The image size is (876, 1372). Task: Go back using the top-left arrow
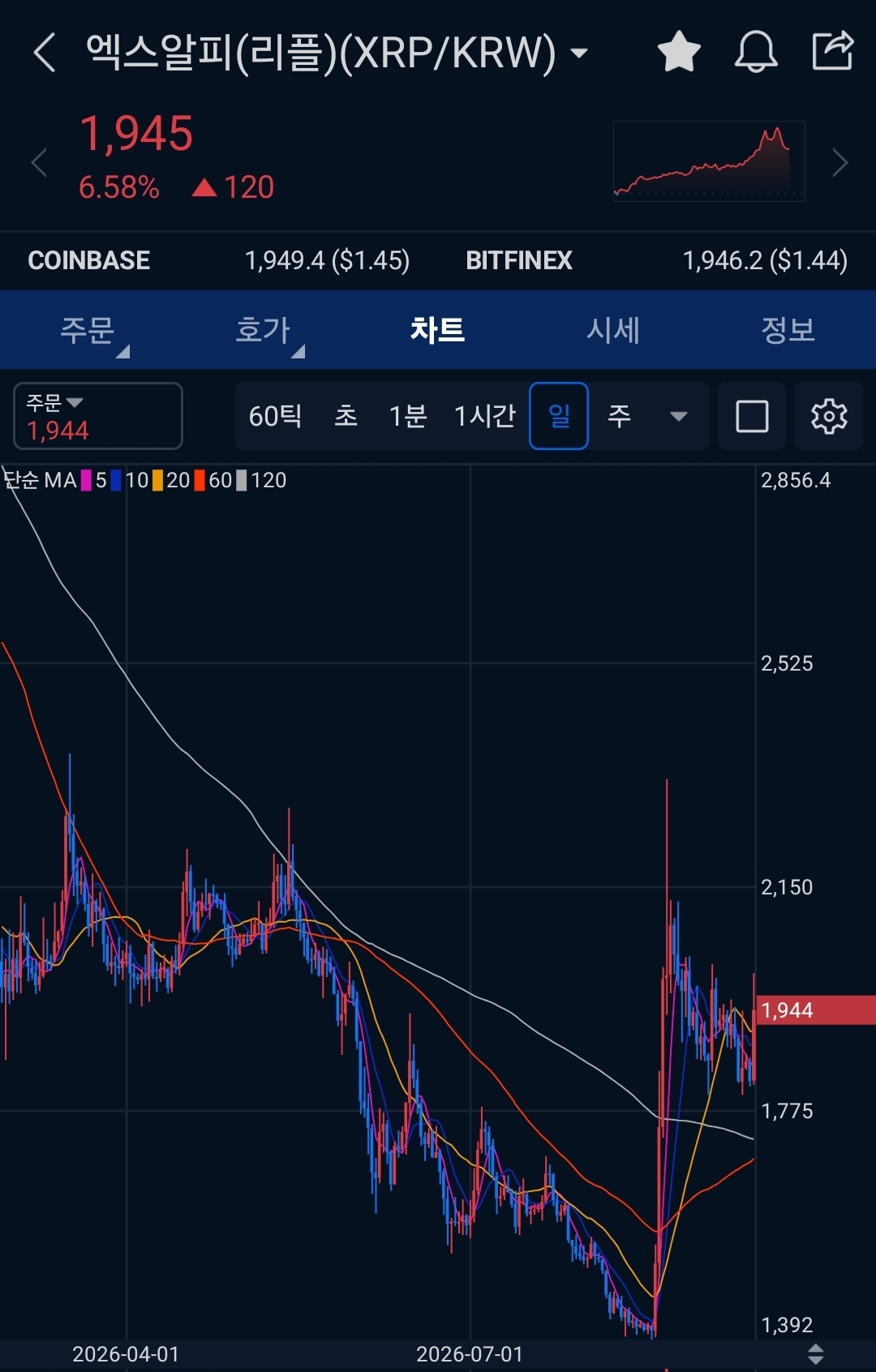(x=45, y=53)
